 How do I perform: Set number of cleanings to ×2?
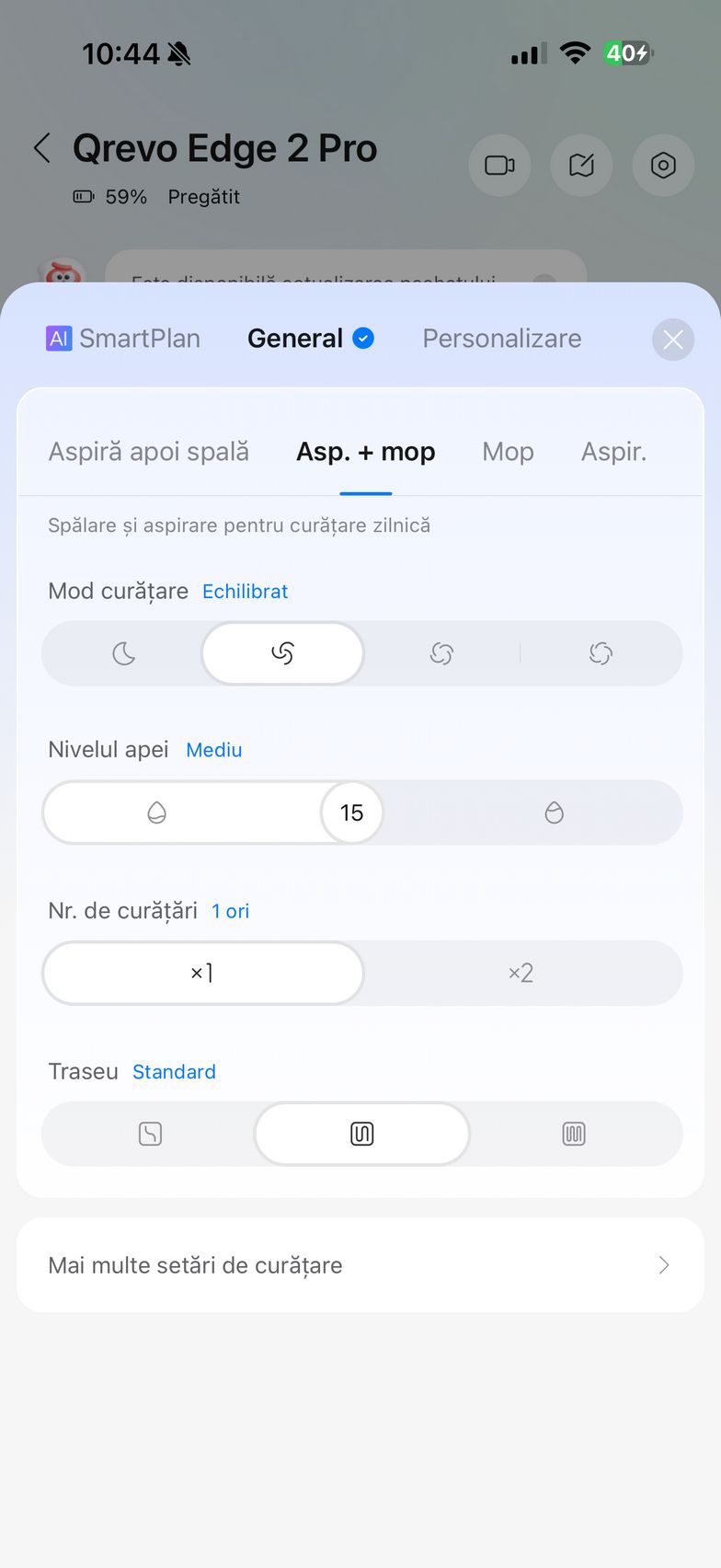[521, 973]
